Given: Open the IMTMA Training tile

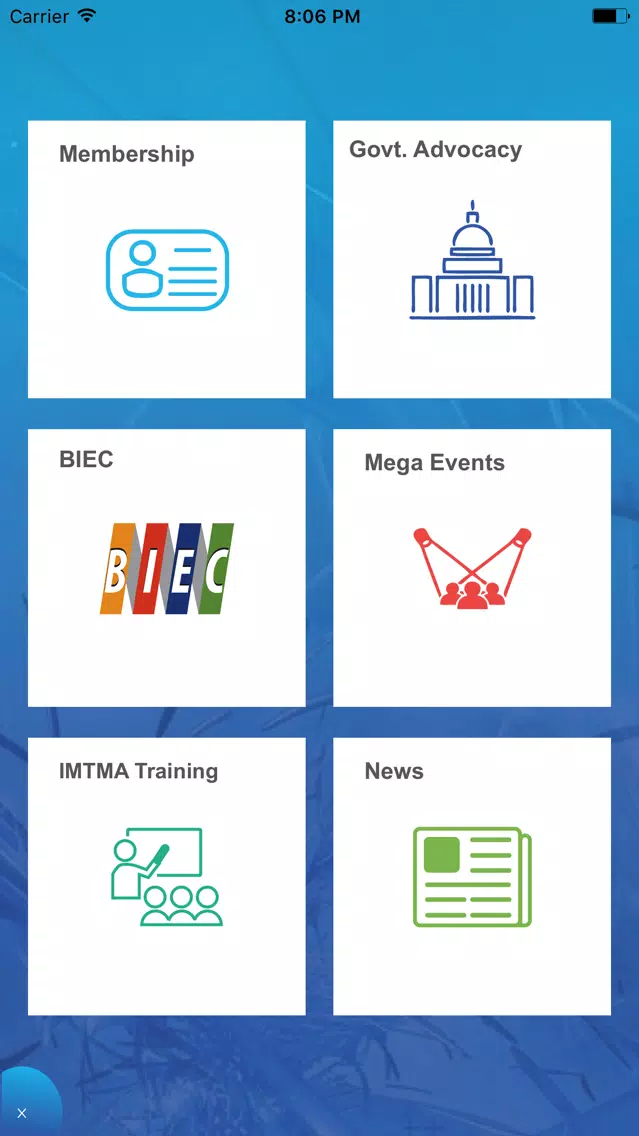Looking at the screenshot, I should [x=167, y=877].
